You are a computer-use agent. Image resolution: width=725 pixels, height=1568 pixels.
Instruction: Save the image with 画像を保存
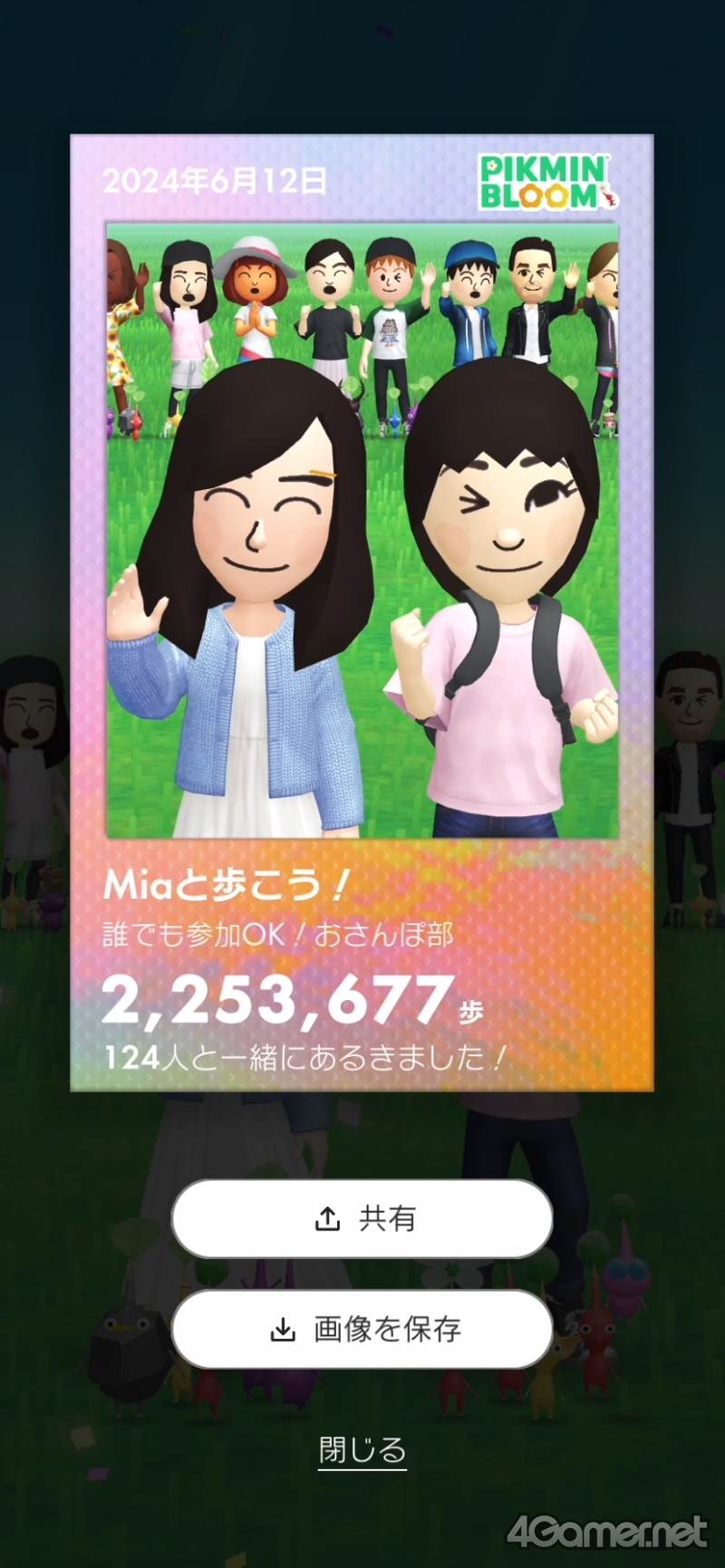(362, 1329)
